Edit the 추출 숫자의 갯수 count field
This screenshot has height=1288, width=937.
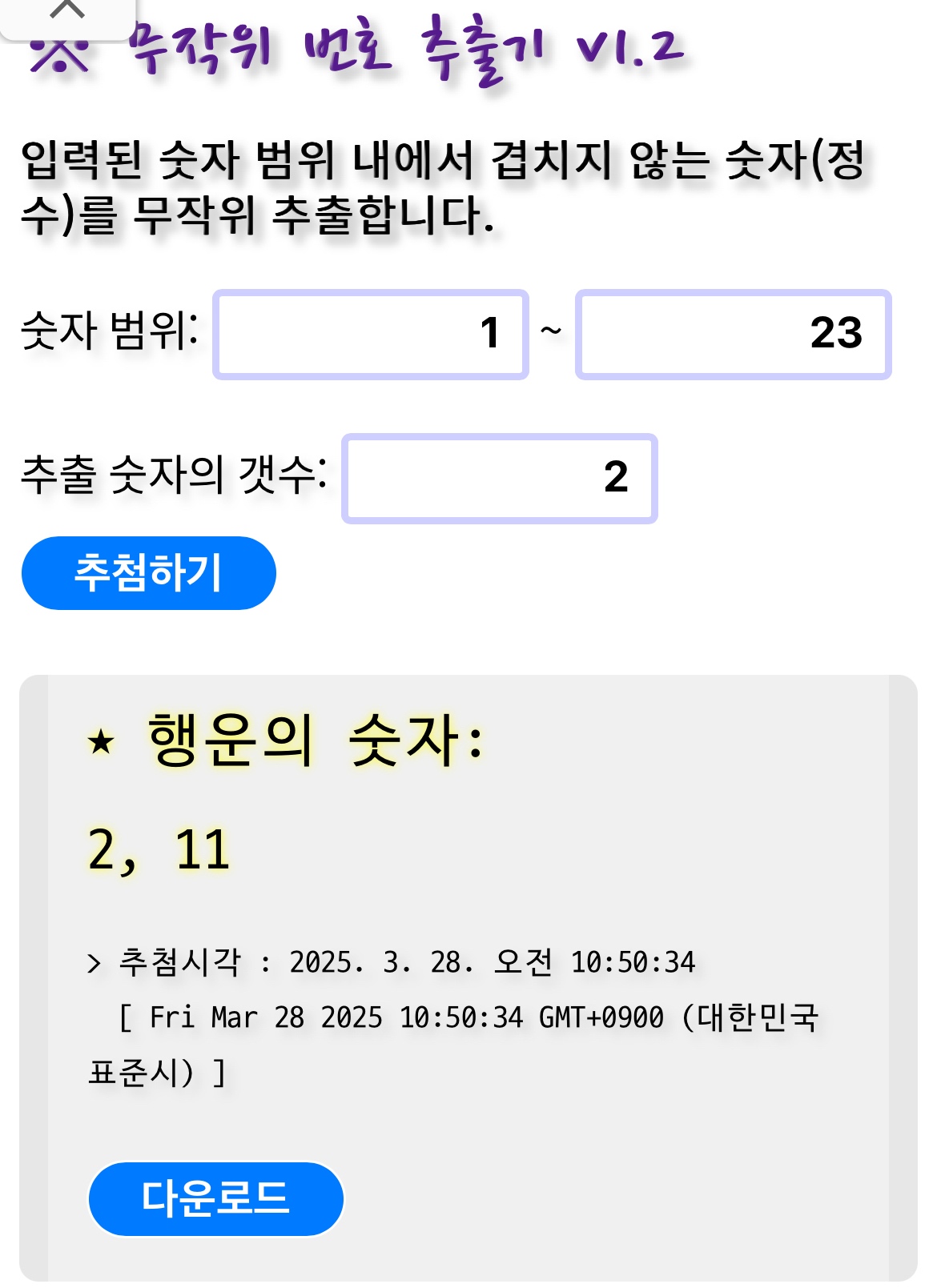click(x=499, y=478)
